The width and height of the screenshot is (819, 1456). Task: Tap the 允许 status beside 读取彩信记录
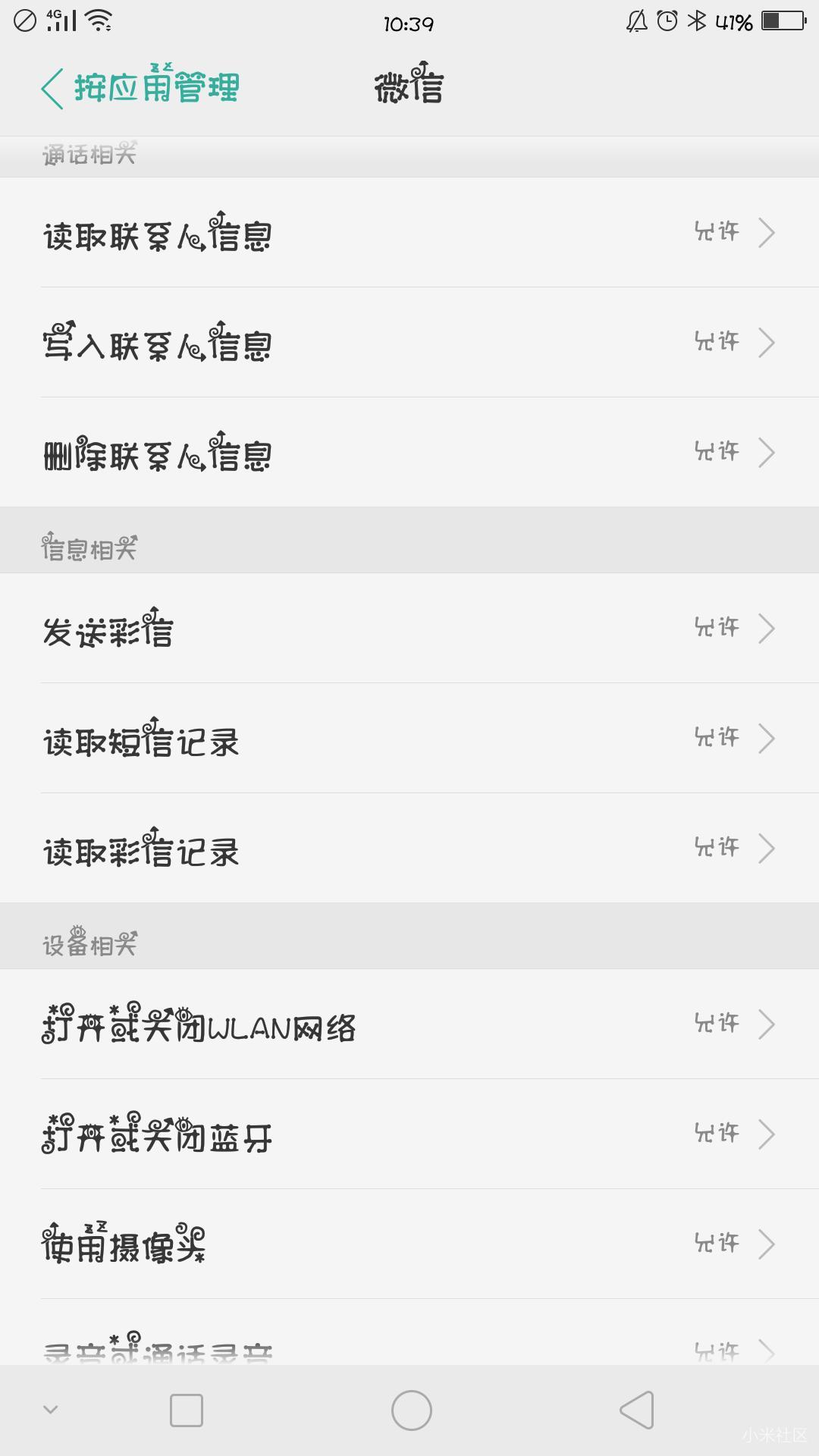pyautogui.click(x=715, y=847)
